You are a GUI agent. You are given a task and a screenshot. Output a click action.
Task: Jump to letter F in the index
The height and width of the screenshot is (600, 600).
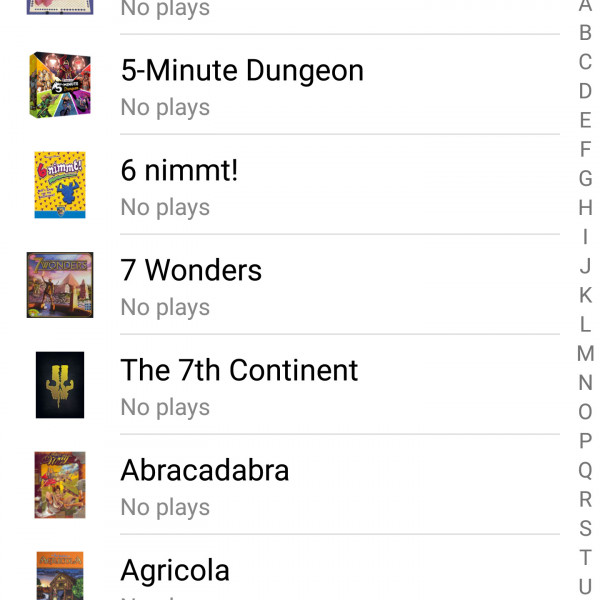click(x=585, y=150)
